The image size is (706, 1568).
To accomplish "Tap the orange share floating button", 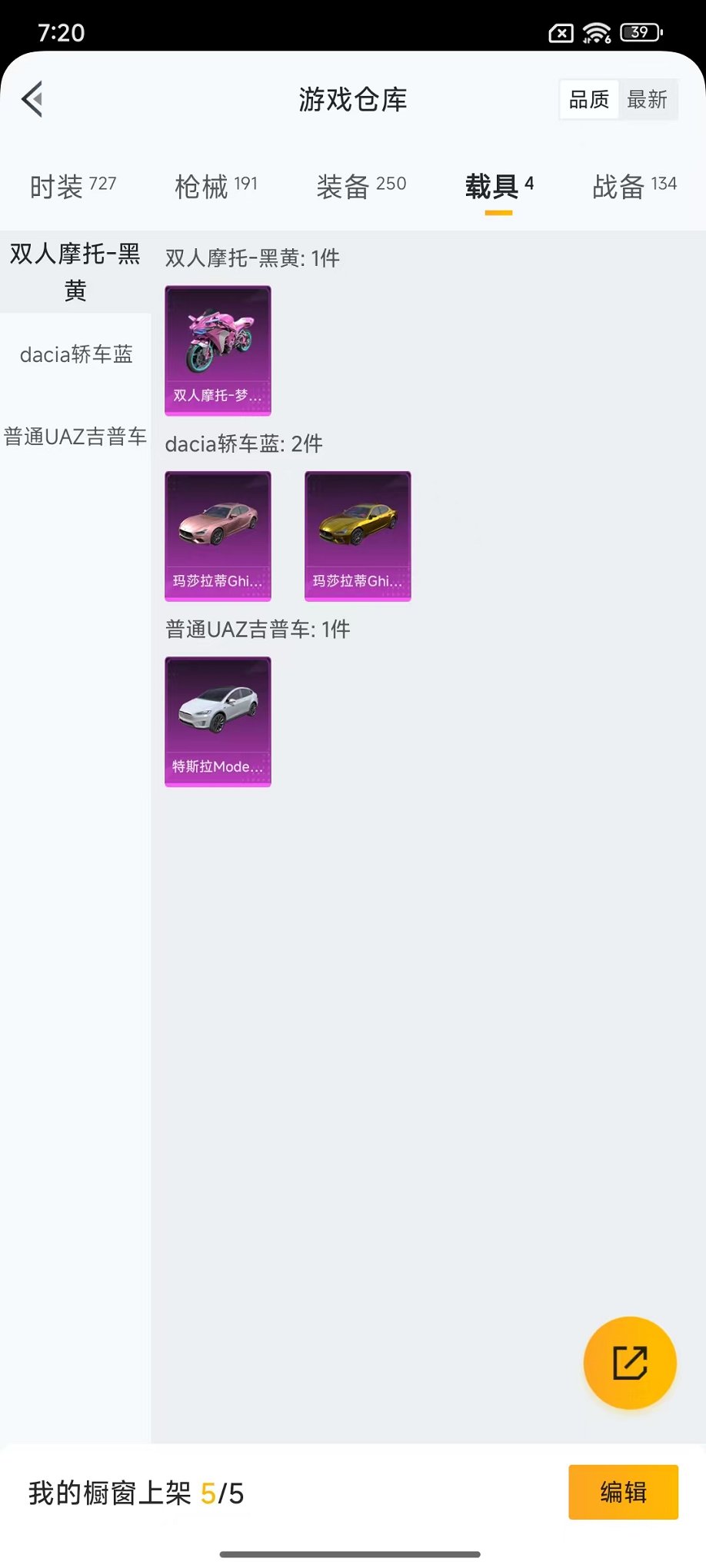I will pyautogui.click(x=630, y=1362).
